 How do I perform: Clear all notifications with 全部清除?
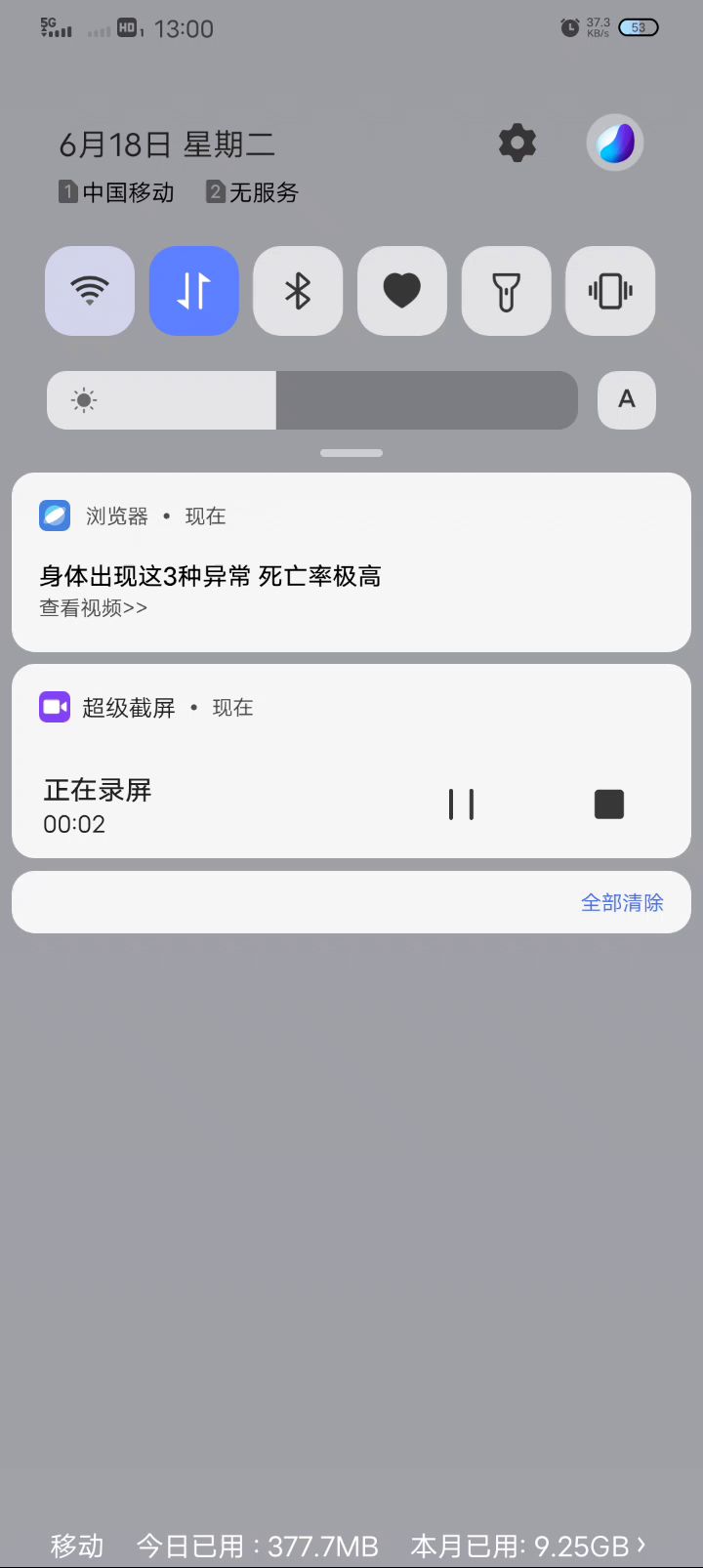tap(622, 903)
